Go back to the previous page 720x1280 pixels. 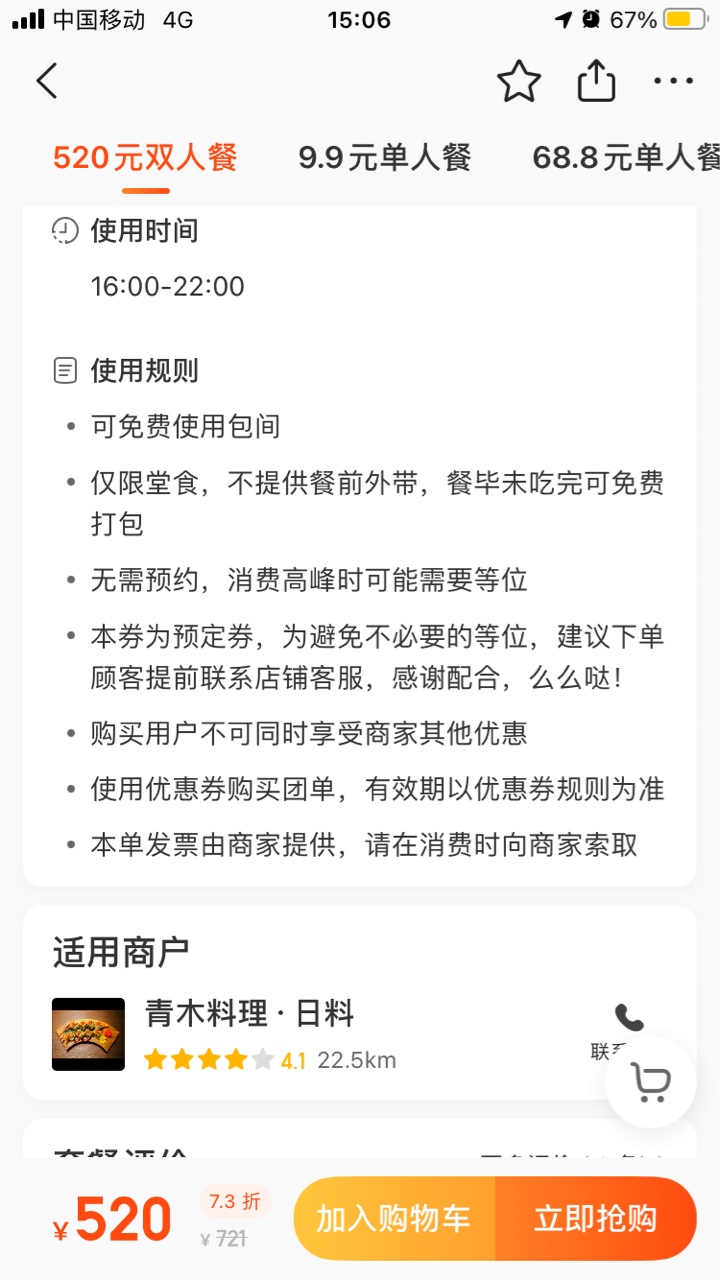[x=47, y=81]
